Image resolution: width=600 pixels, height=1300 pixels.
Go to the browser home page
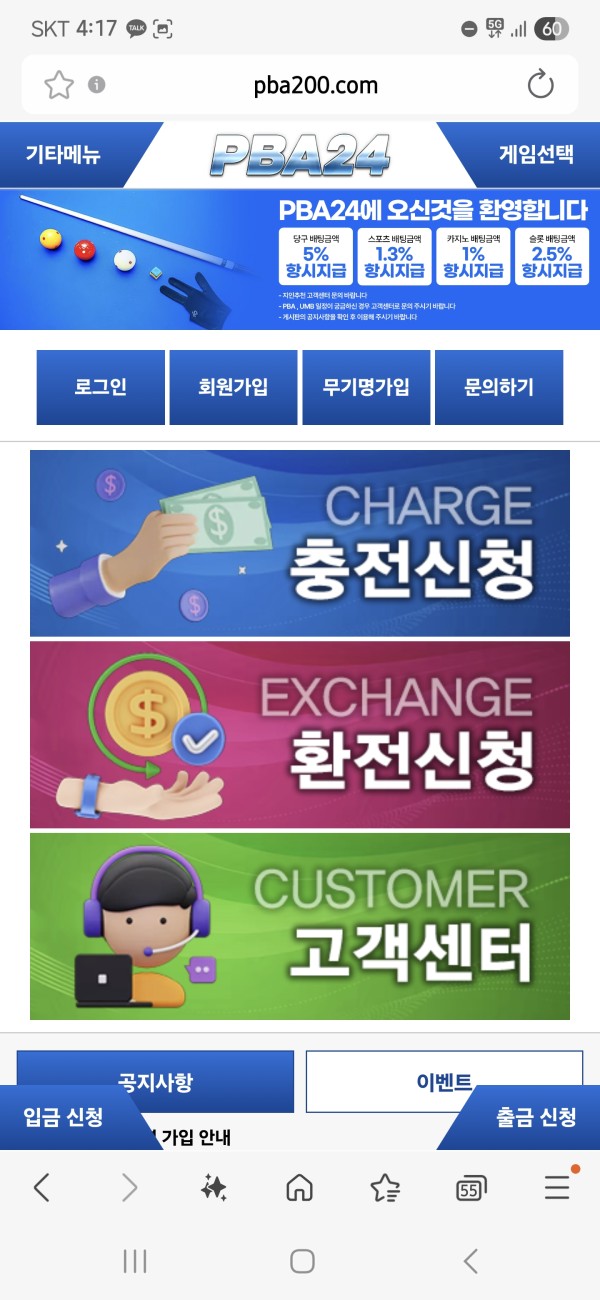click(299, 1187)
